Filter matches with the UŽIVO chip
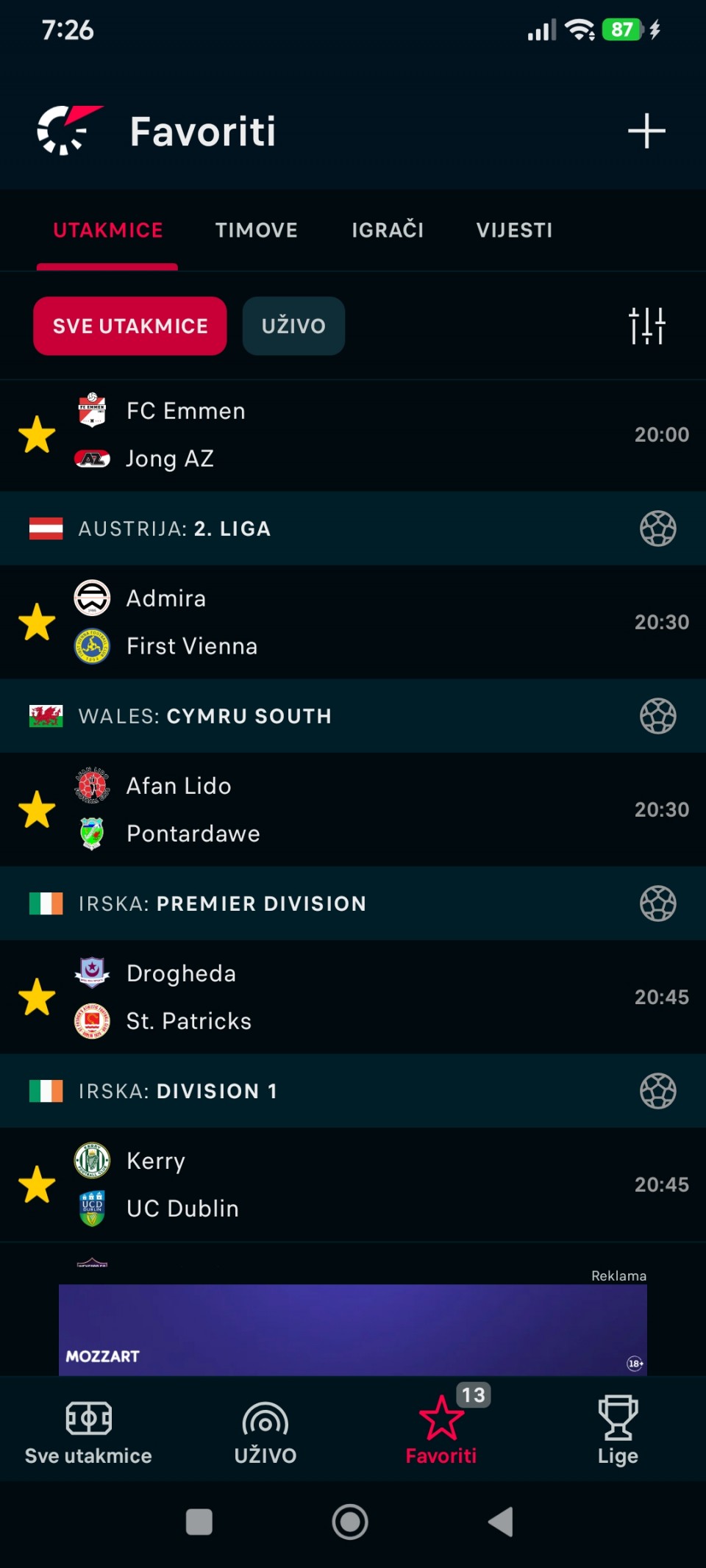 pos(293,326)
